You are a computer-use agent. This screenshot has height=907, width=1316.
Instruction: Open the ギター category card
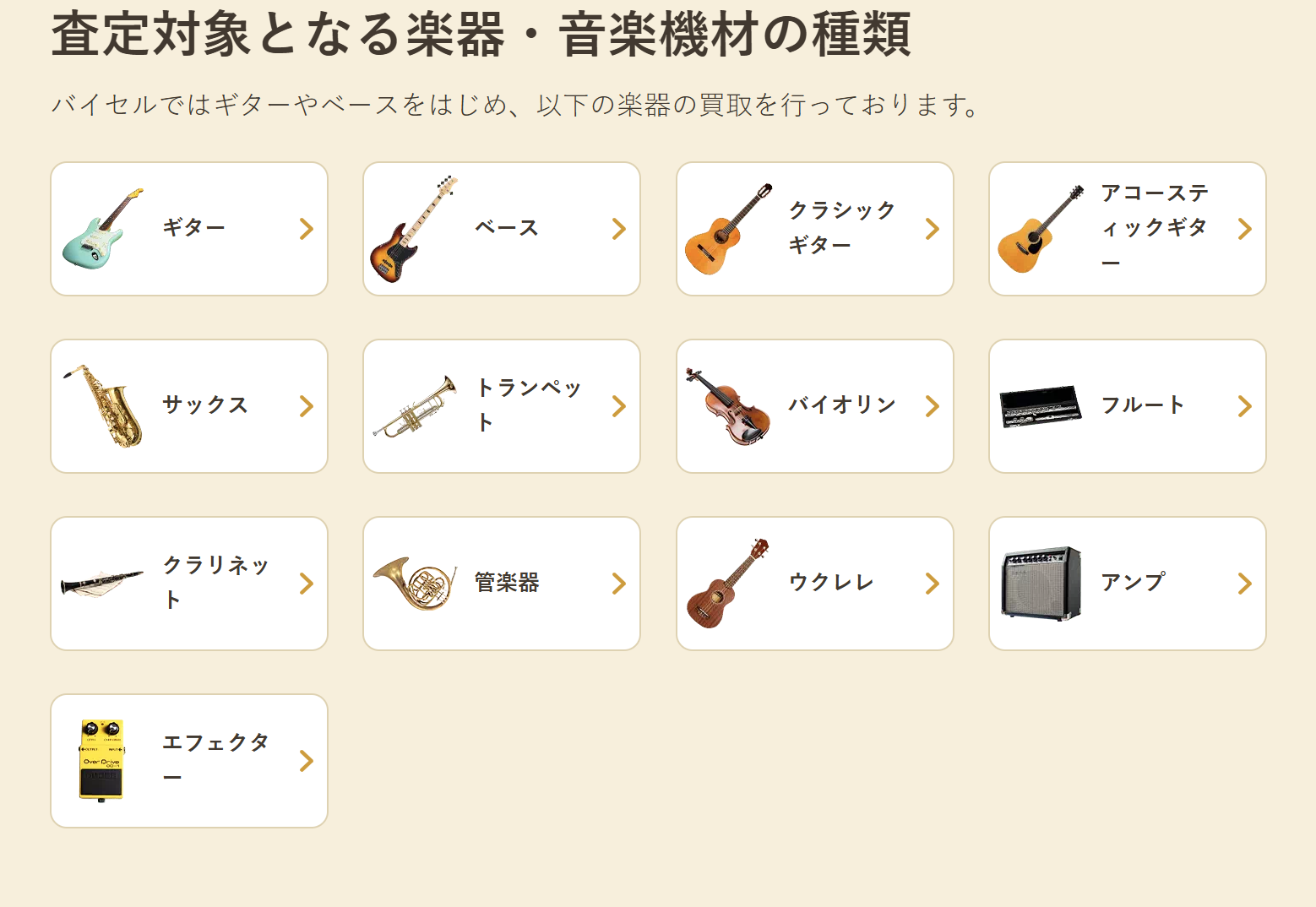click(189, 229)
